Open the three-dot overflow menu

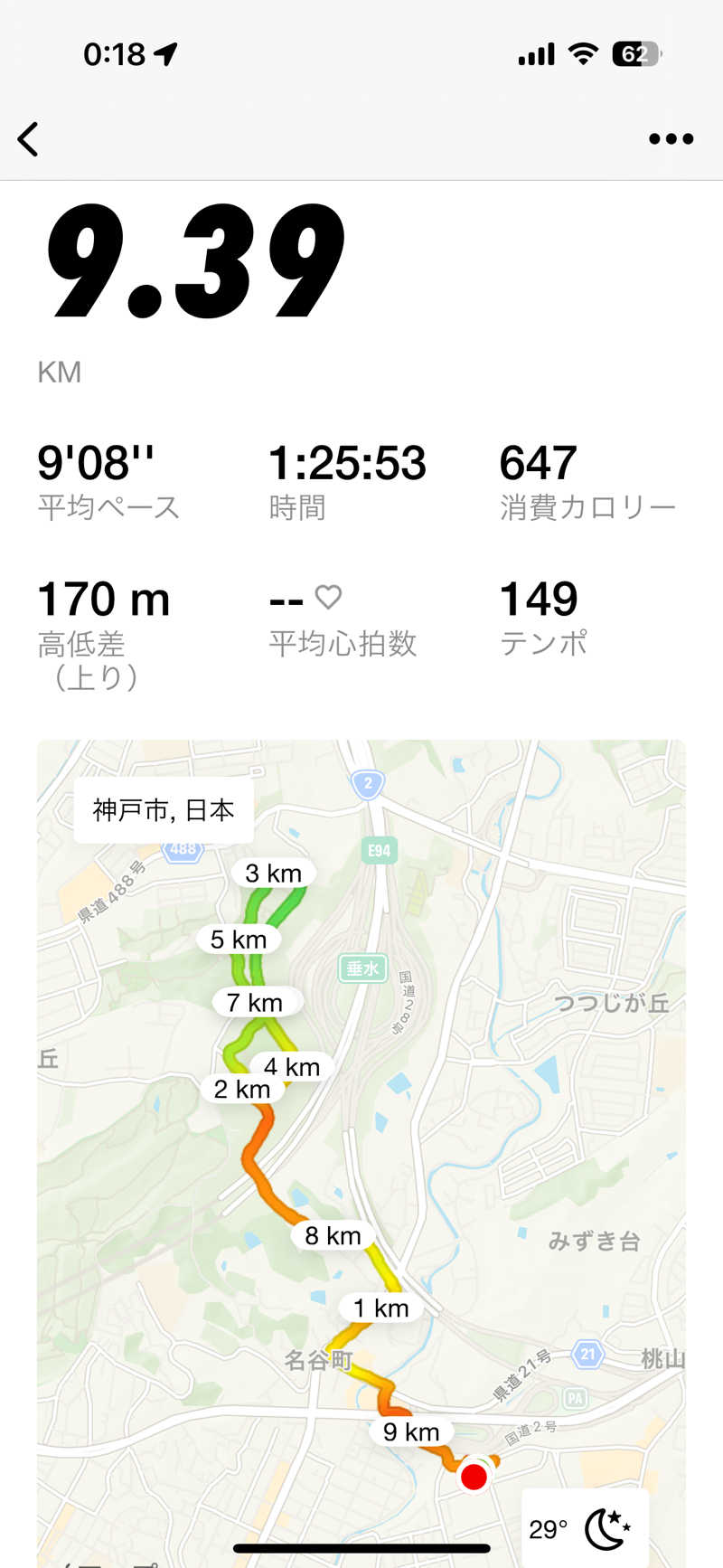click(x=671, y=139)
